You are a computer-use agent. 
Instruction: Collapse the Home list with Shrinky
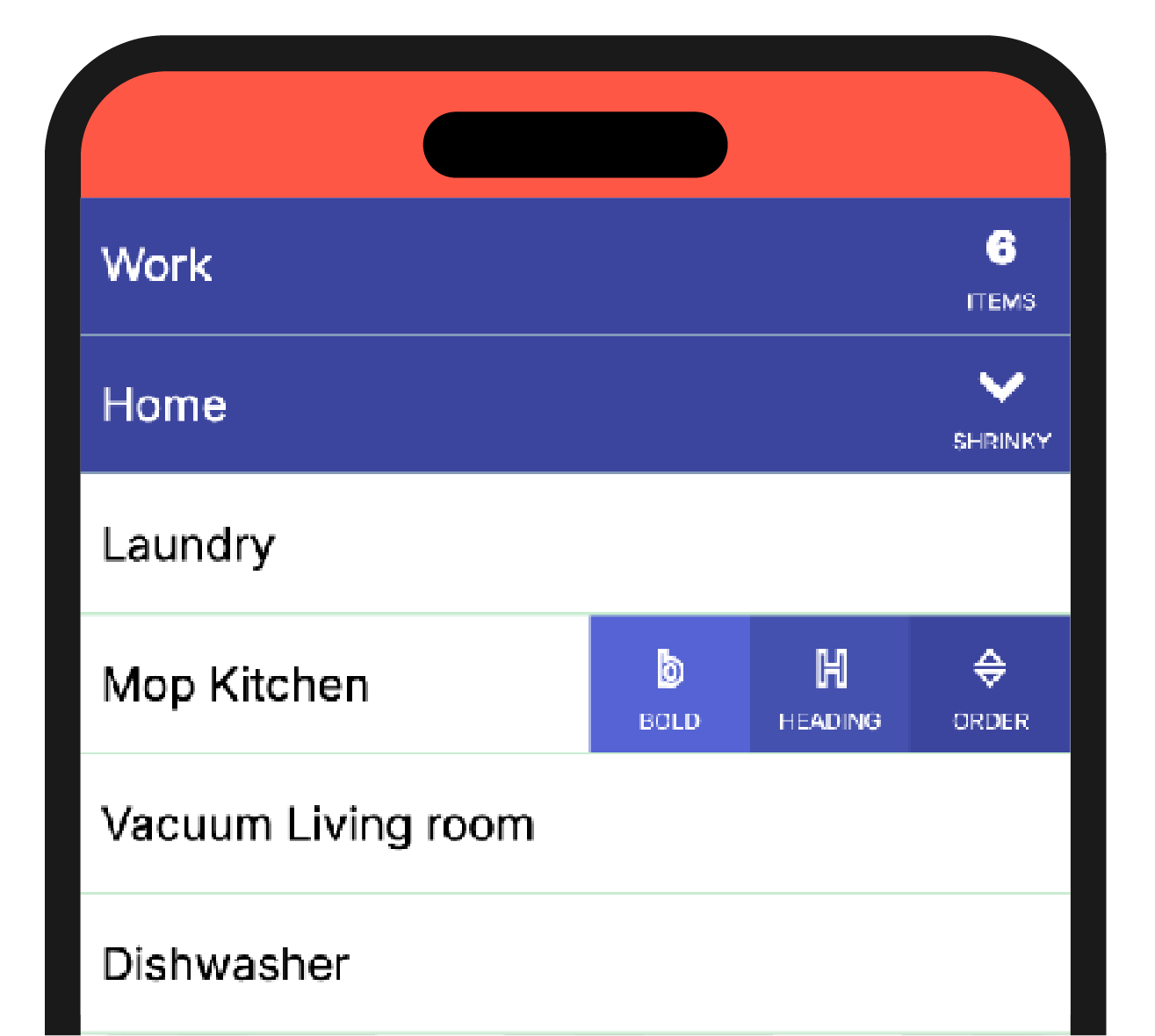pyautogui.click(x=1001, y=406)
